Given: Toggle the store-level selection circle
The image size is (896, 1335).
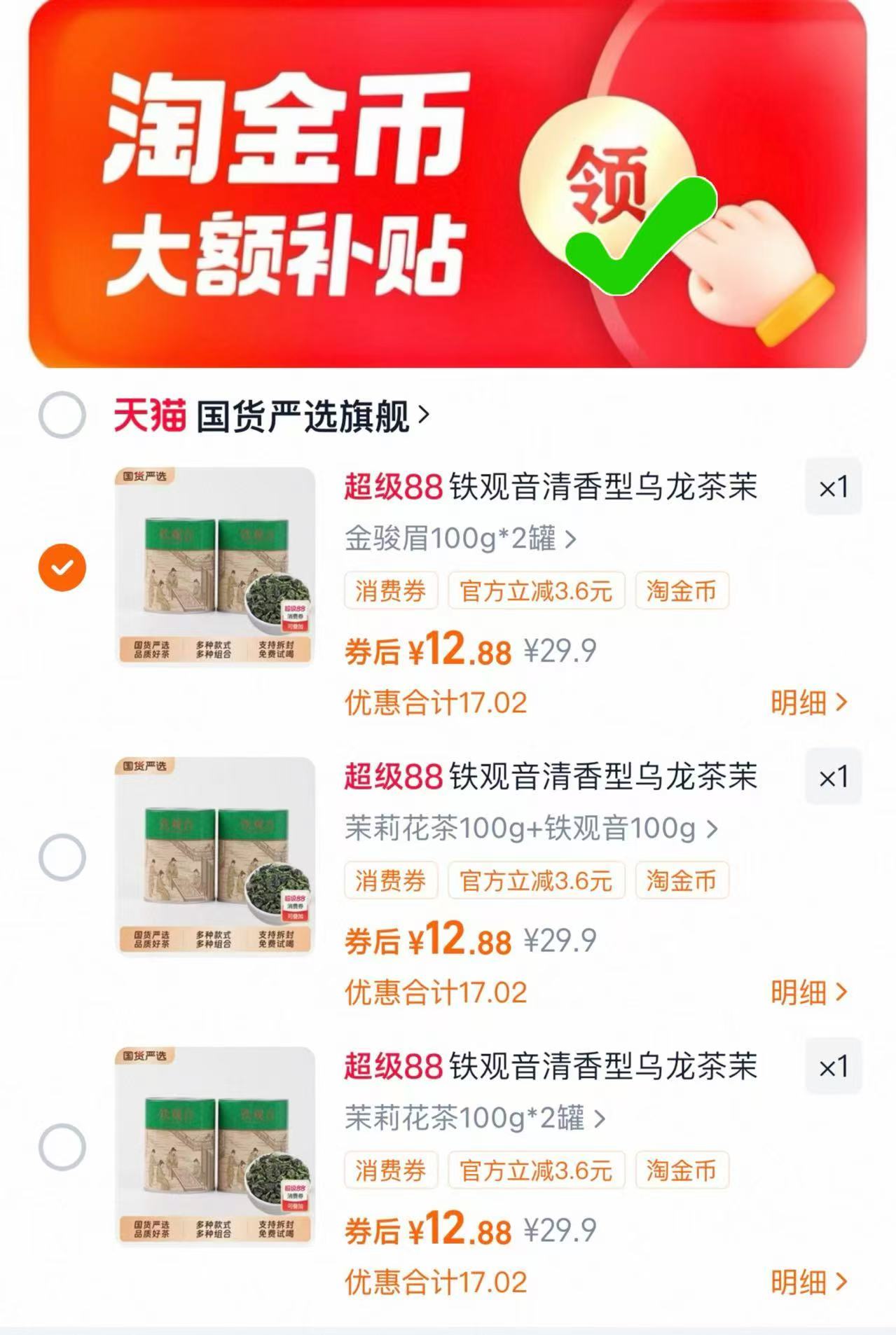Looking at the screenshot, I should 62,415.
